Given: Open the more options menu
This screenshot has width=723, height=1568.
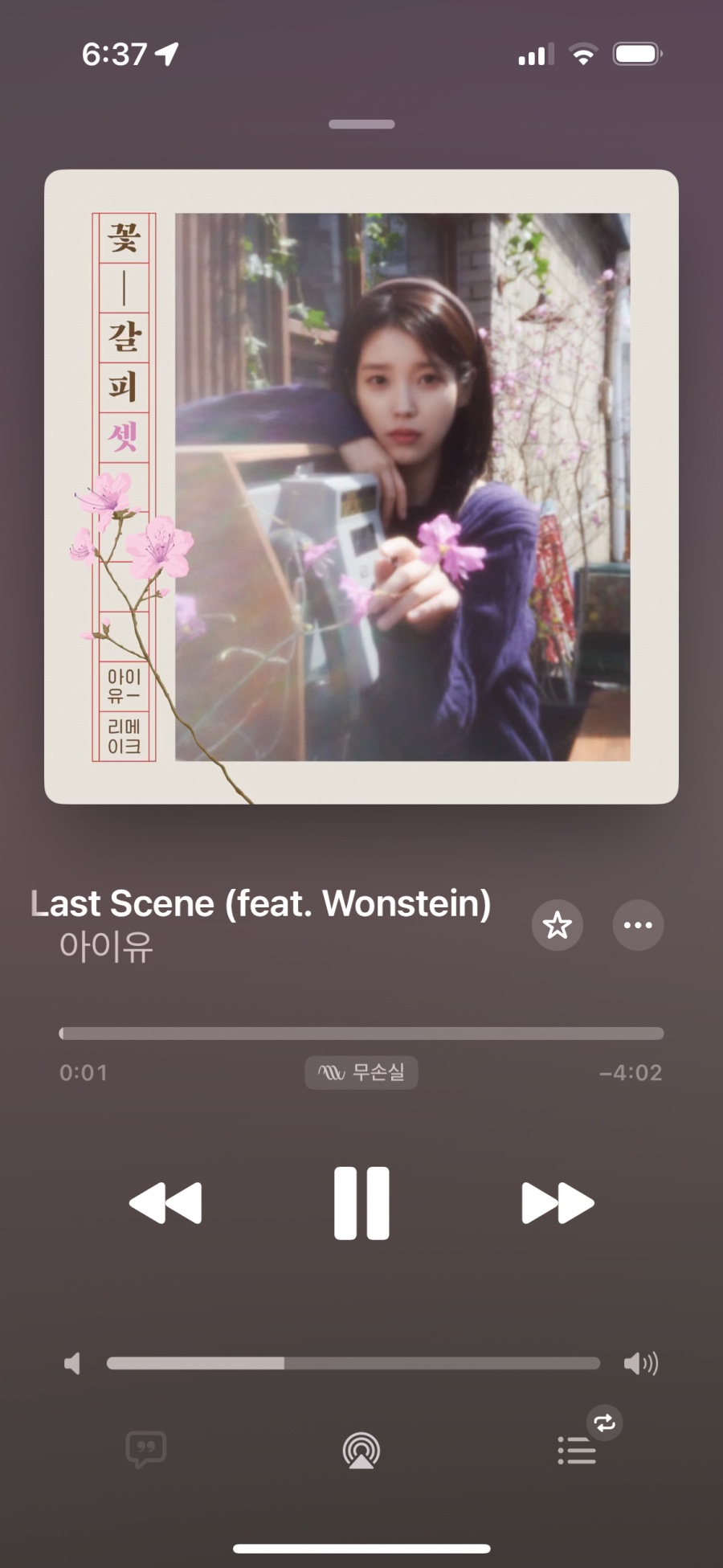Looking at the screenshot, I should point(638,925).
